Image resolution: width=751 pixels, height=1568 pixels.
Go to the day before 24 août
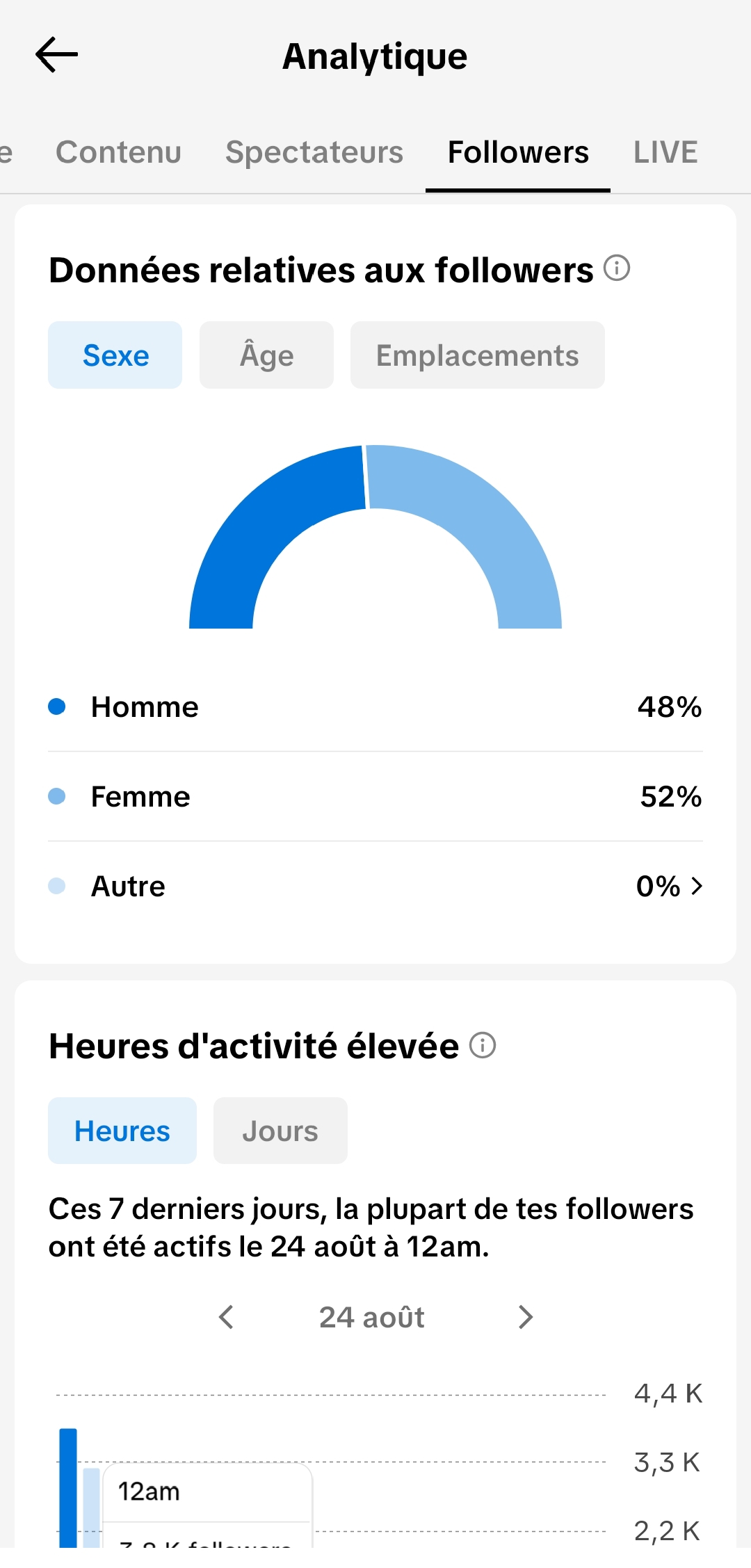click(x=226, y=1317)
